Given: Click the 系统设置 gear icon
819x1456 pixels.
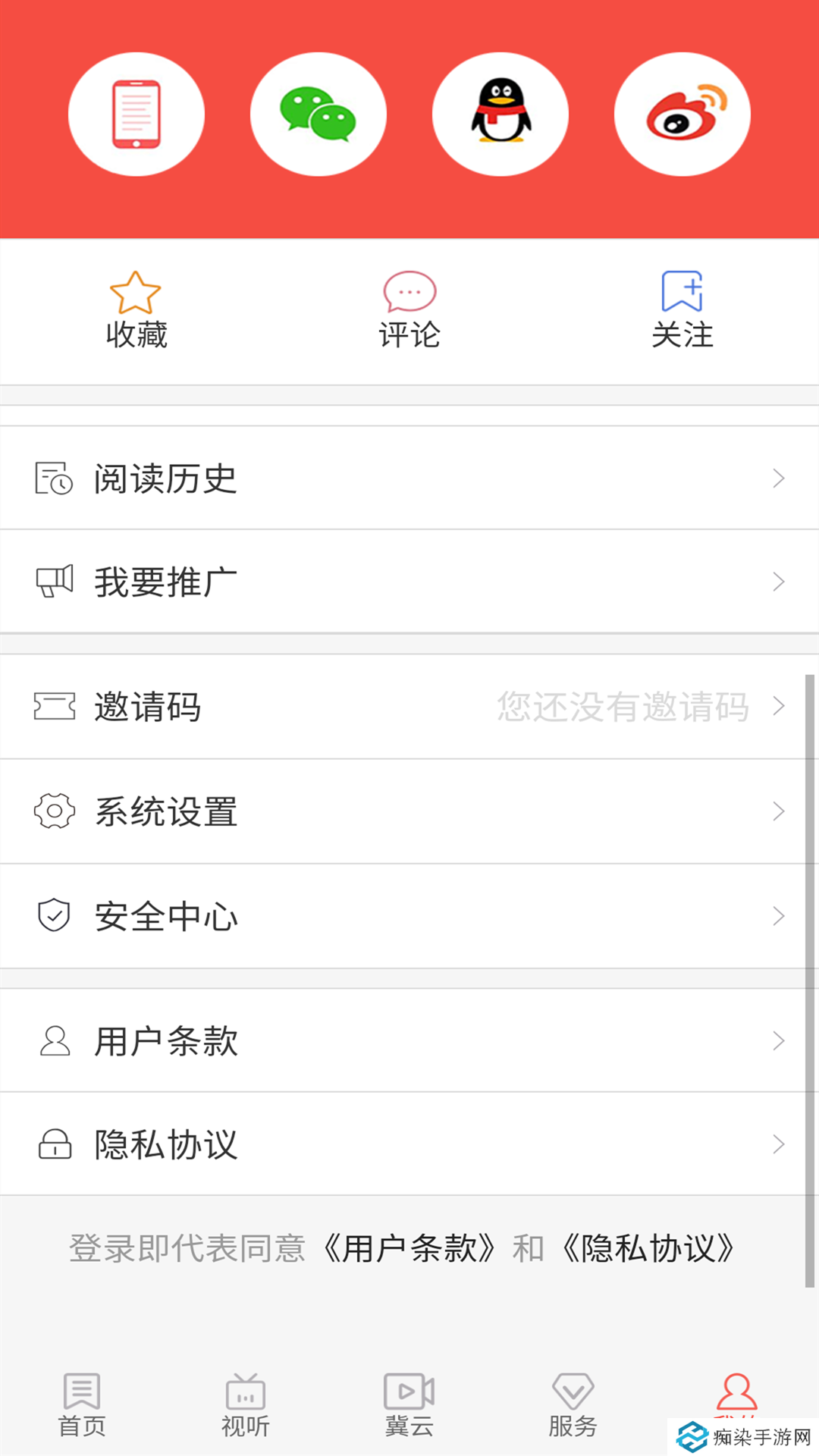Looking at the screenshot, I should click(53, 811).
